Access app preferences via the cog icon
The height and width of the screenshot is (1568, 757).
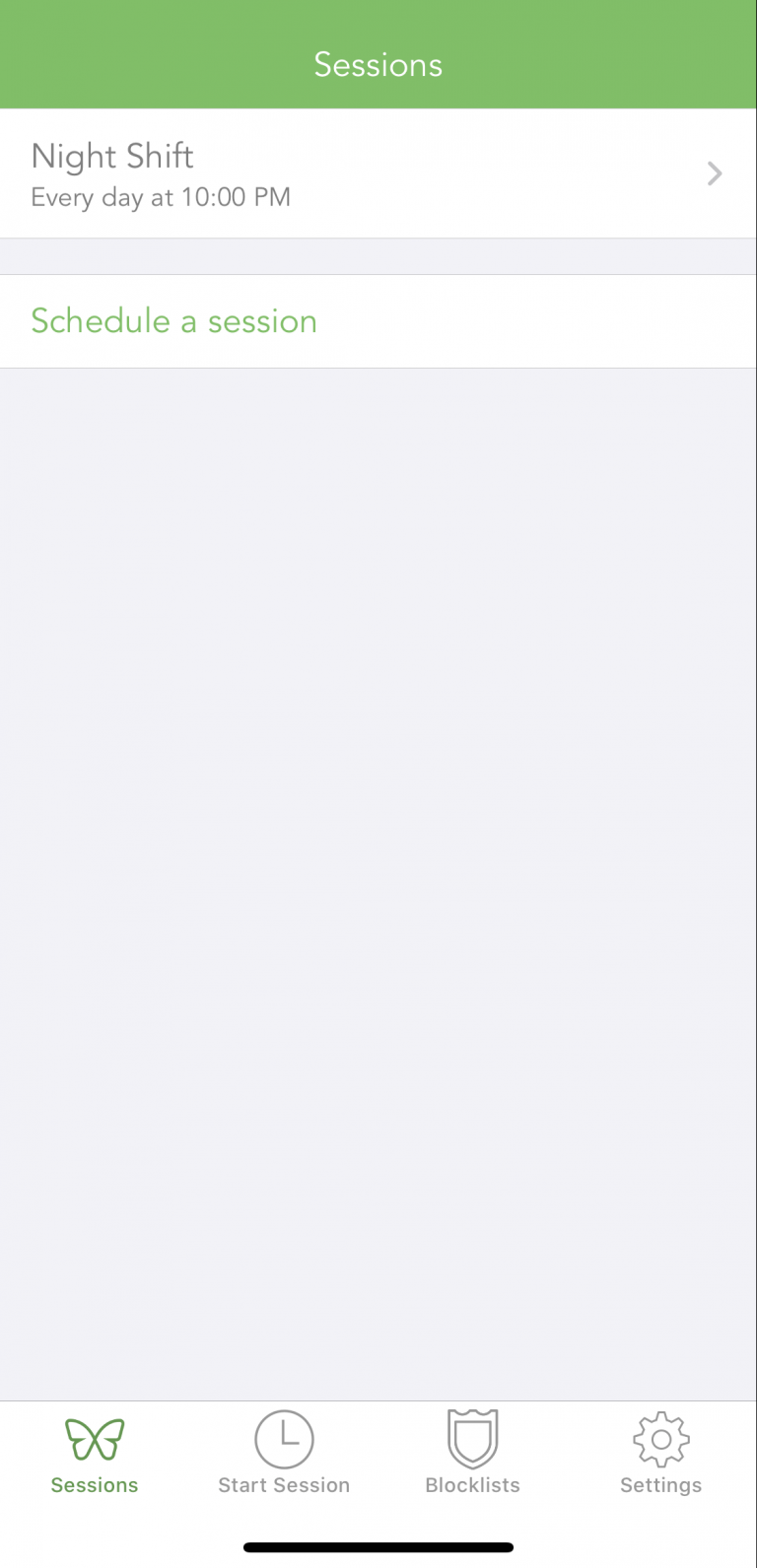[x=660, y=1438]
